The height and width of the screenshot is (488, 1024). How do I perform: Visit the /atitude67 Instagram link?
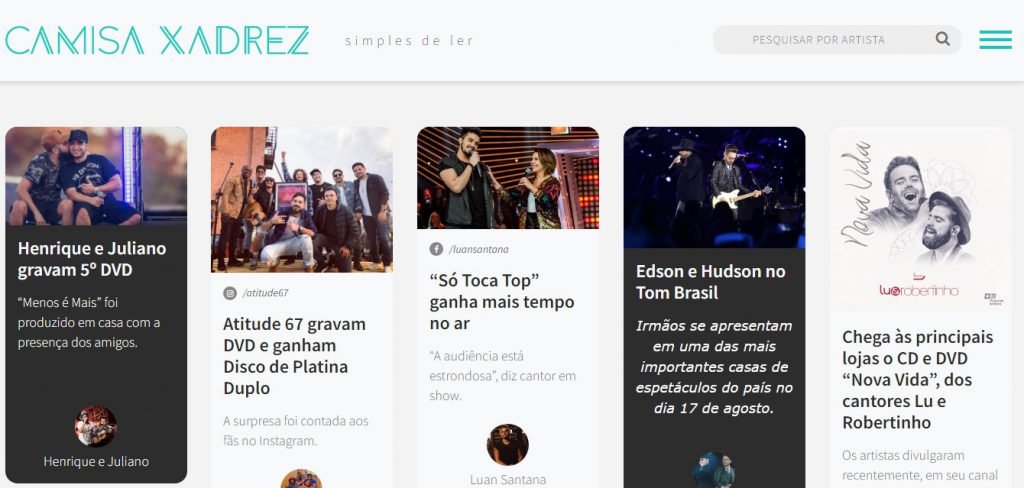pos(265,293)
